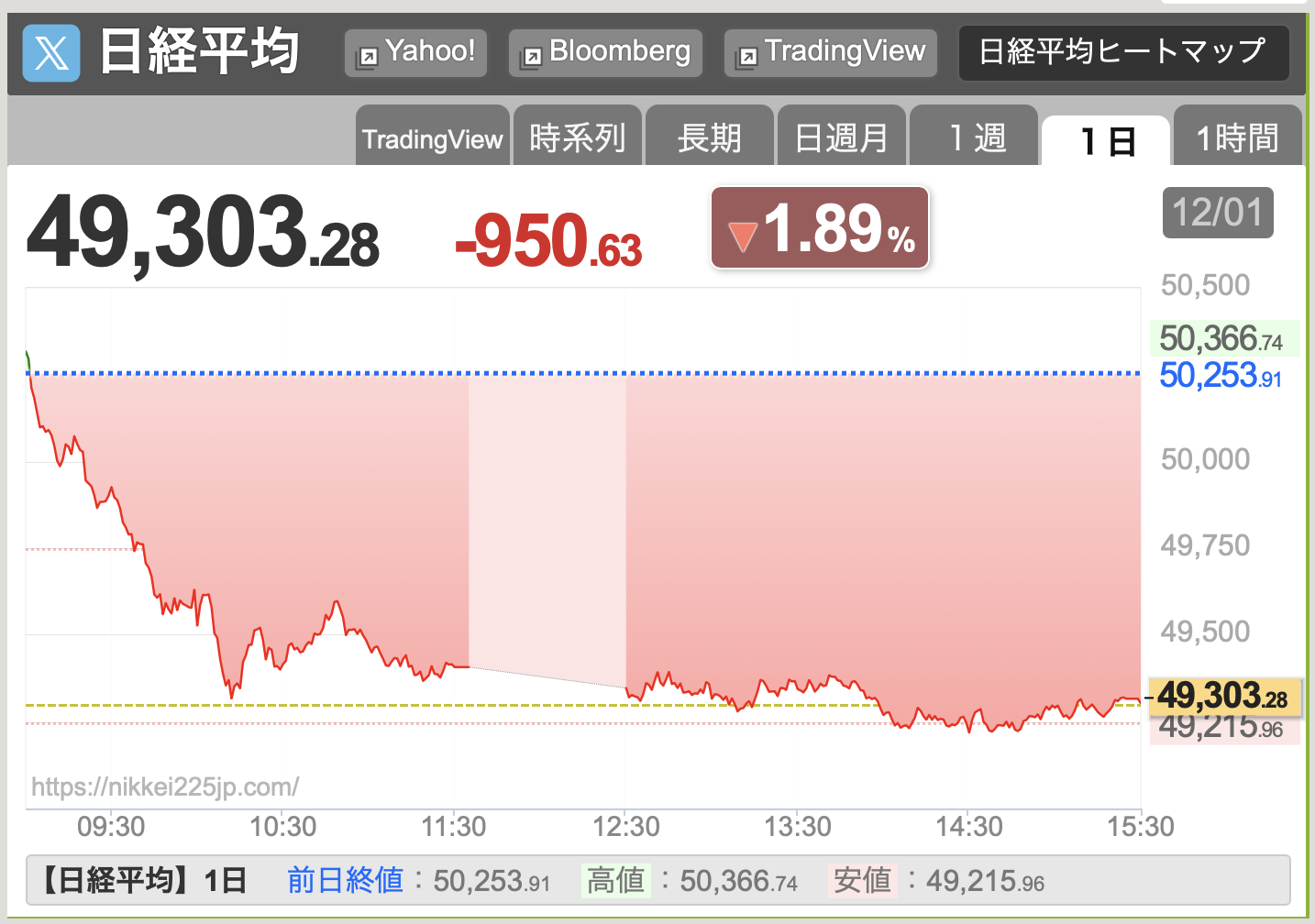This screenshot has width=1315, height=924.
Task: Open the Bloomberg external link
Action: (x=605, y=52)
